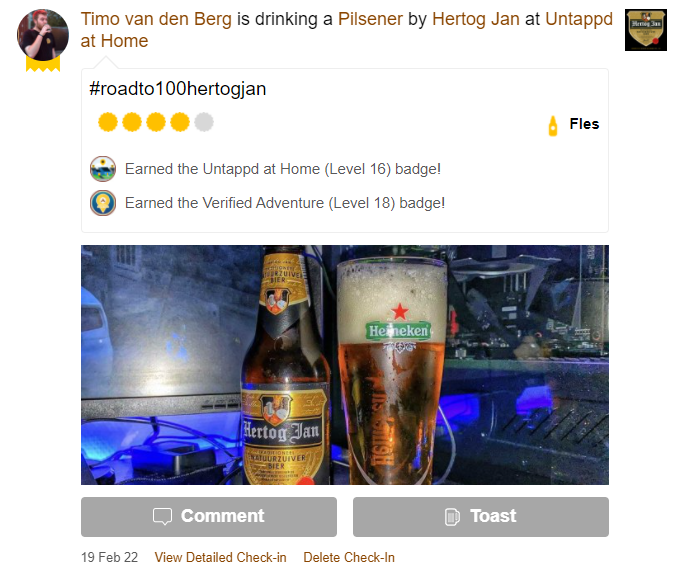The width and height of the screenshot is (692, 579).
Task: Delete this check-in
Action: click(x=349, y=558)
